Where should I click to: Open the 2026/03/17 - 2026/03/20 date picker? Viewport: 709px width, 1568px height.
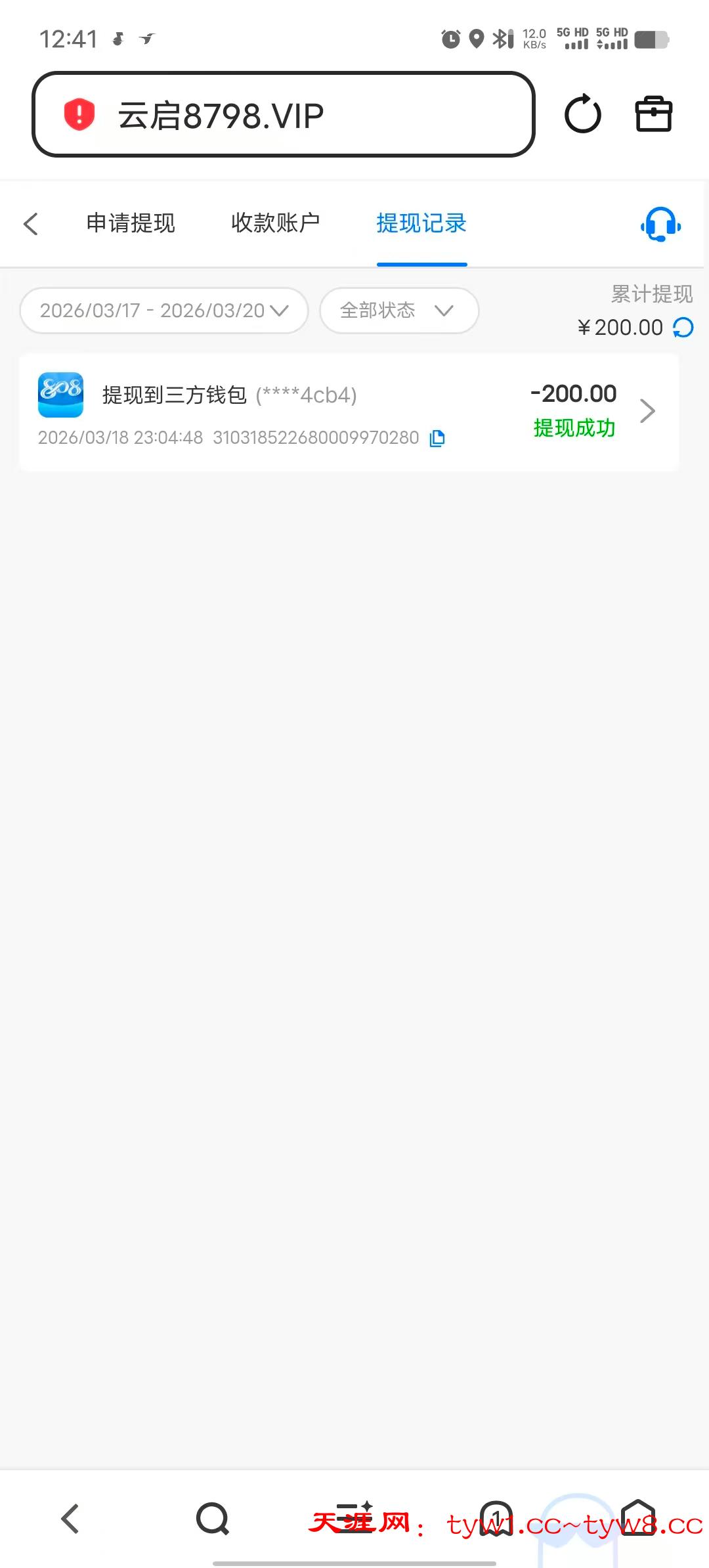pyautogui.click(x=164, y=311)
